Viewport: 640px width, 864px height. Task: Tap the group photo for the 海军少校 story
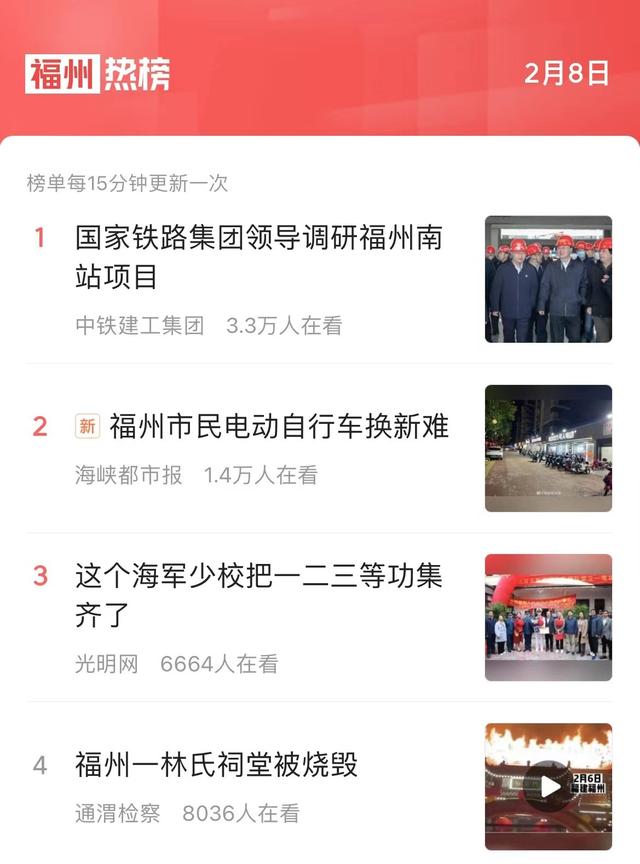tap(548, 617)
